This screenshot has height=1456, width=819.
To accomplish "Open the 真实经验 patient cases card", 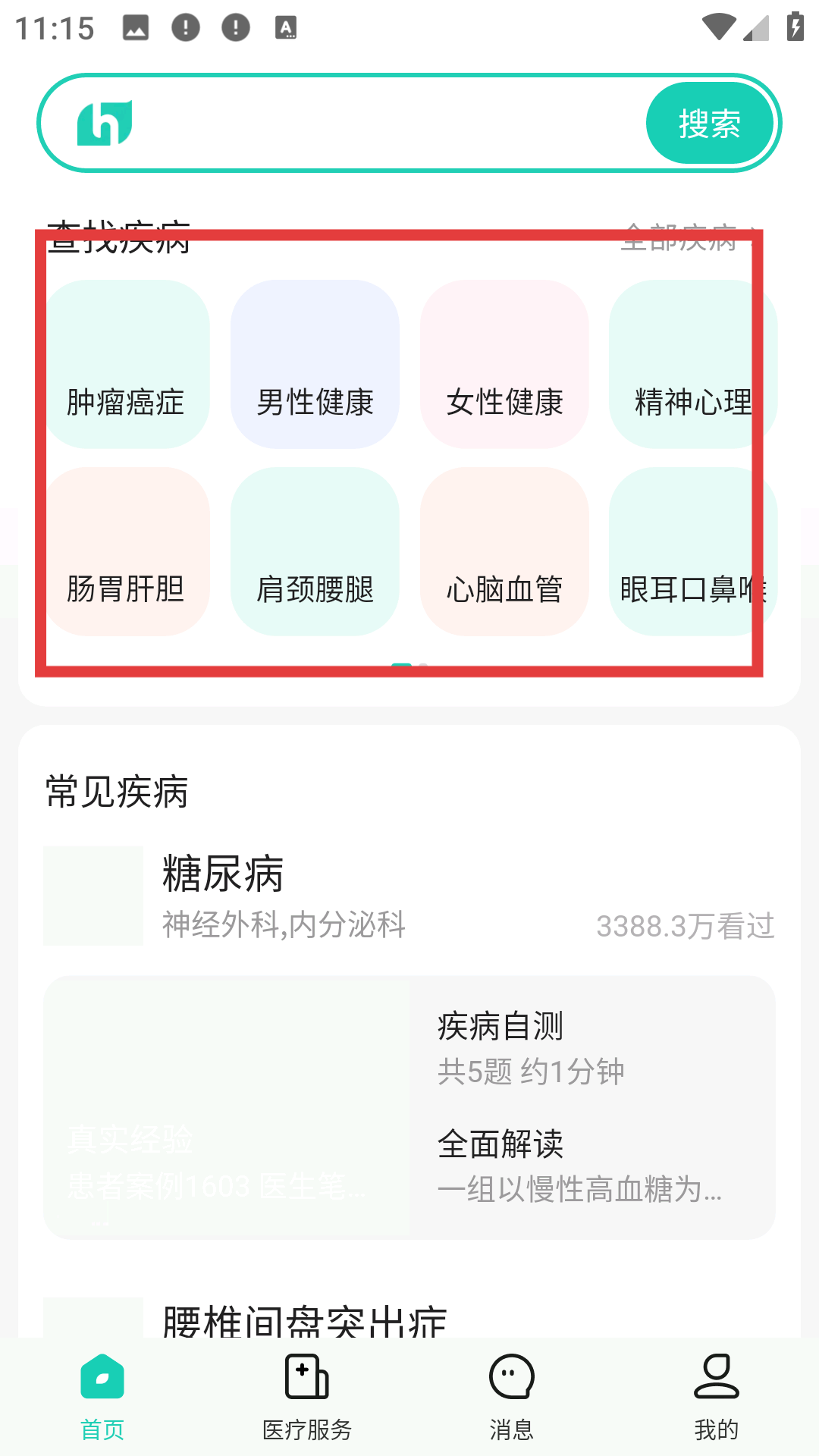I will click(x=226, y=1107).
